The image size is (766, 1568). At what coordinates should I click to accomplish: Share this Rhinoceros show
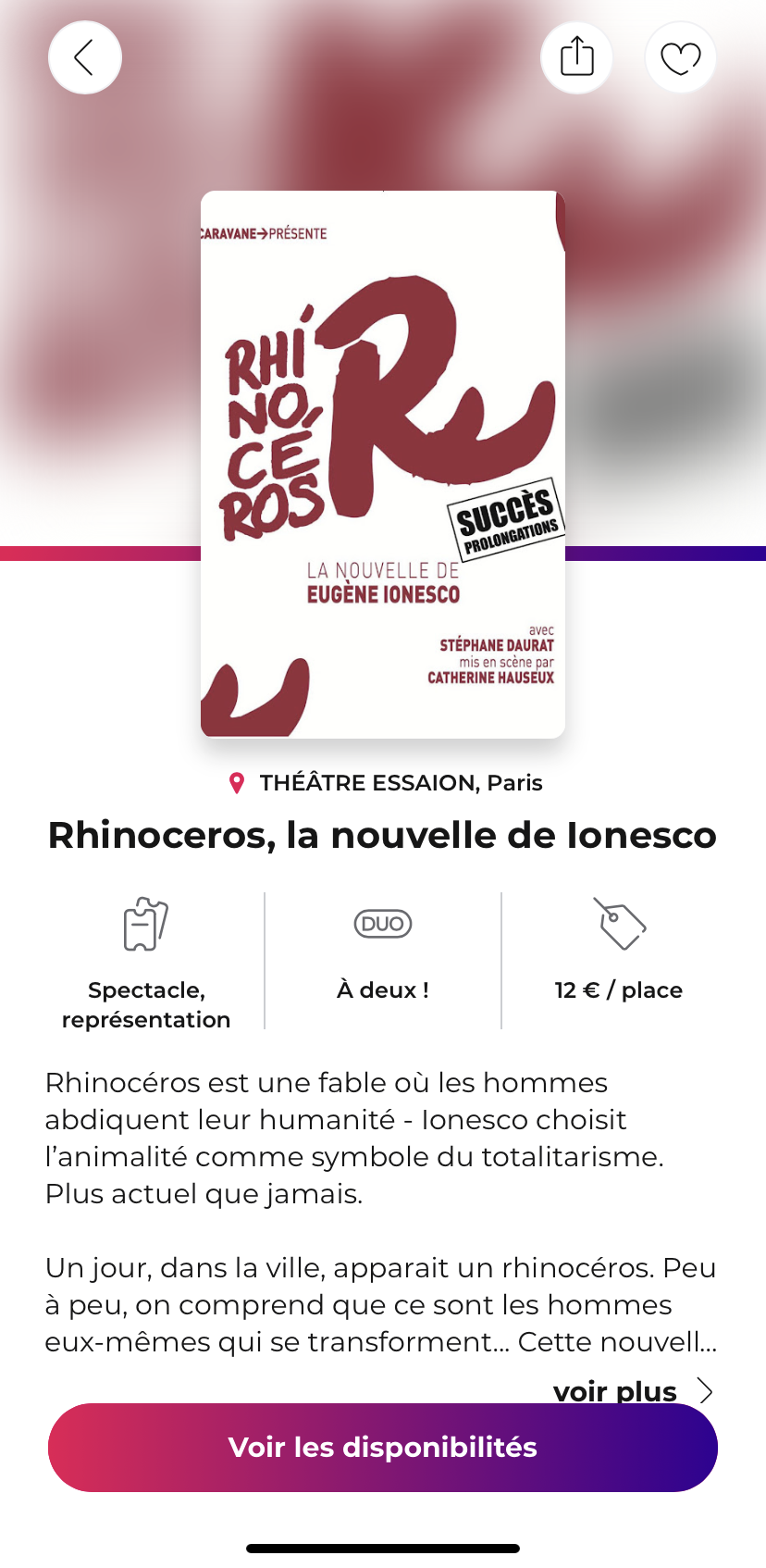(x=577, y=57)
